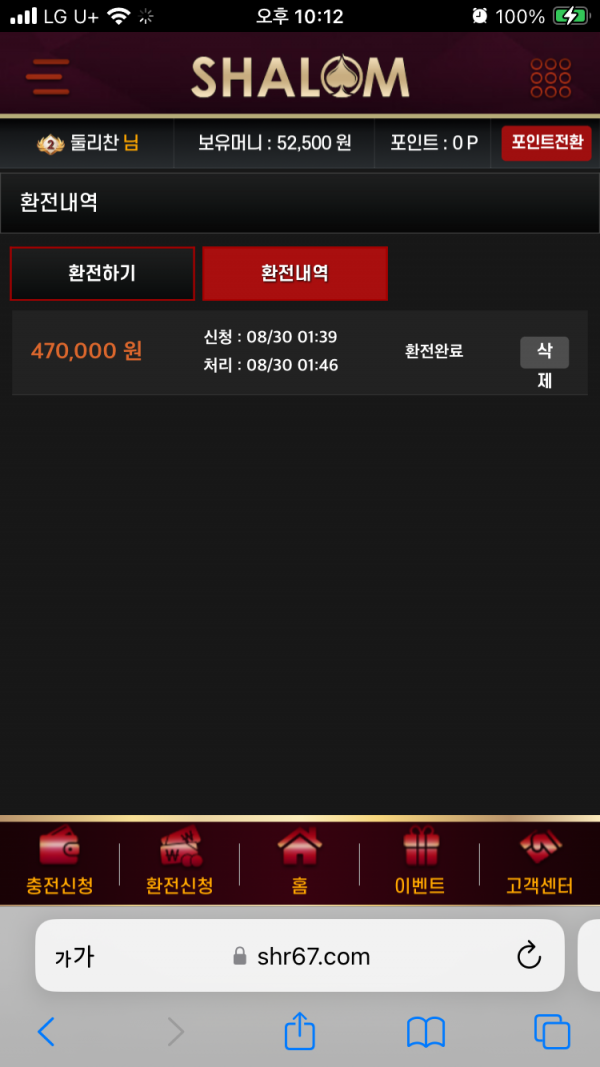Viewport: 600px width, 1067px height.
Task: Open the hamburger menu
Action: point(48,76)
